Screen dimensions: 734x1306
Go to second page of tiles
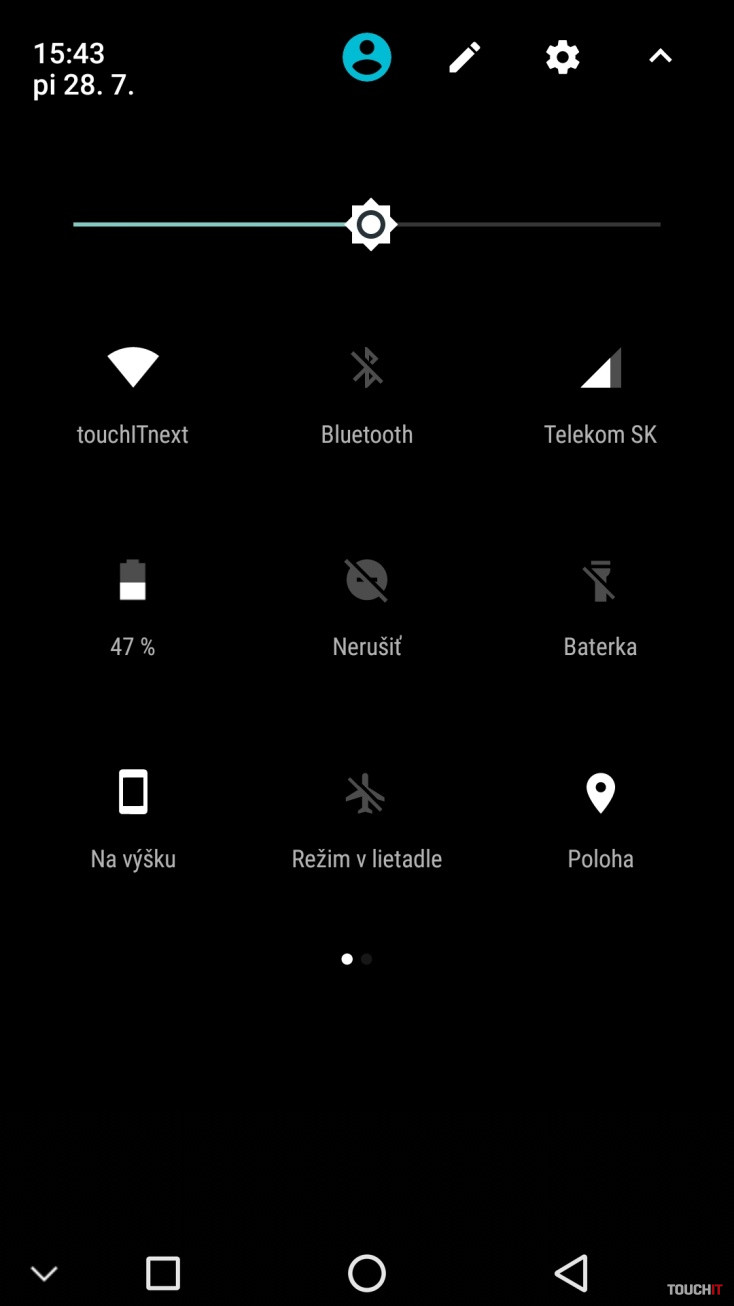click(367, 959)
